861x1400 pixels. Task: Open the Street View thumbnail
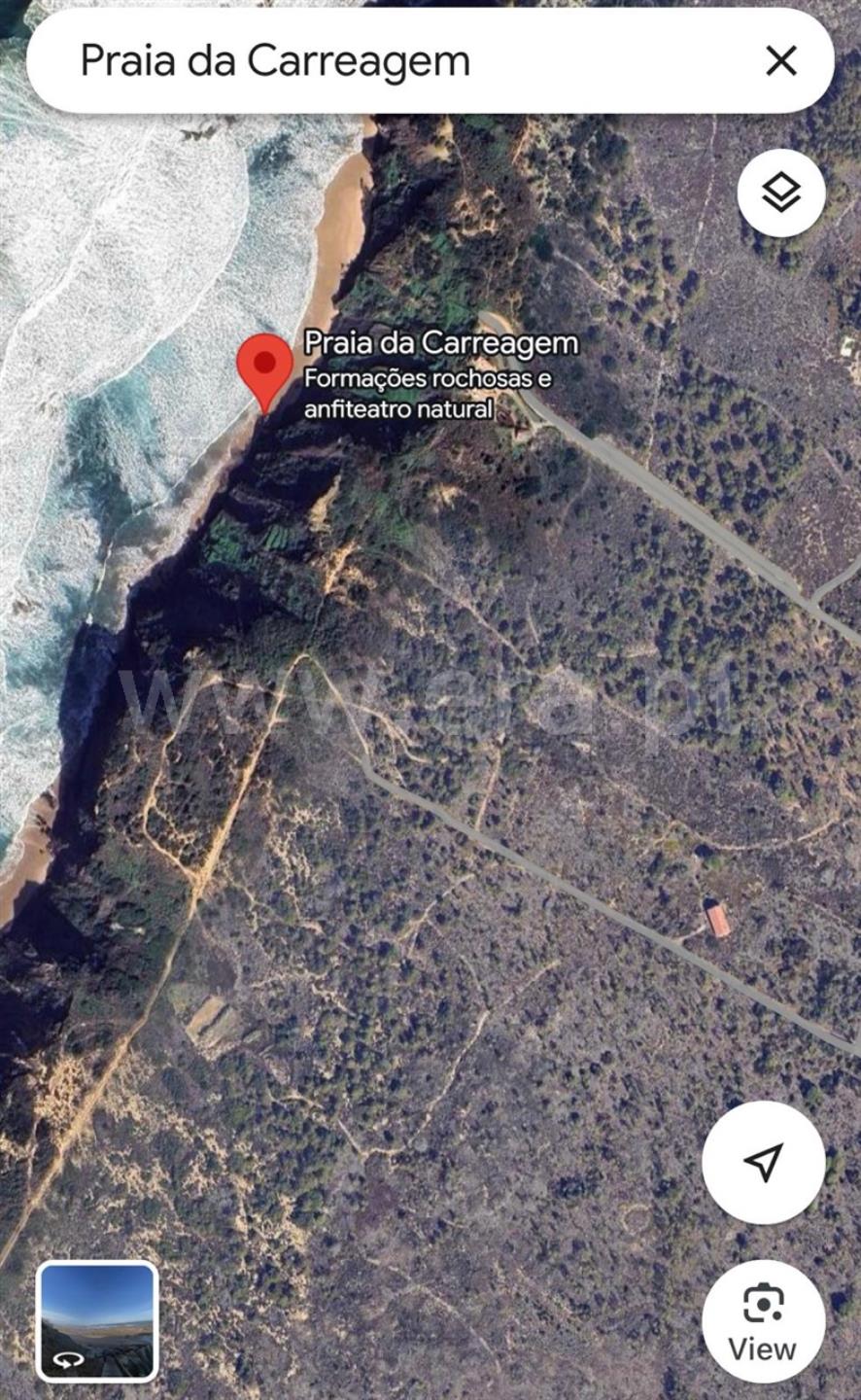(x=97, y=1320)
